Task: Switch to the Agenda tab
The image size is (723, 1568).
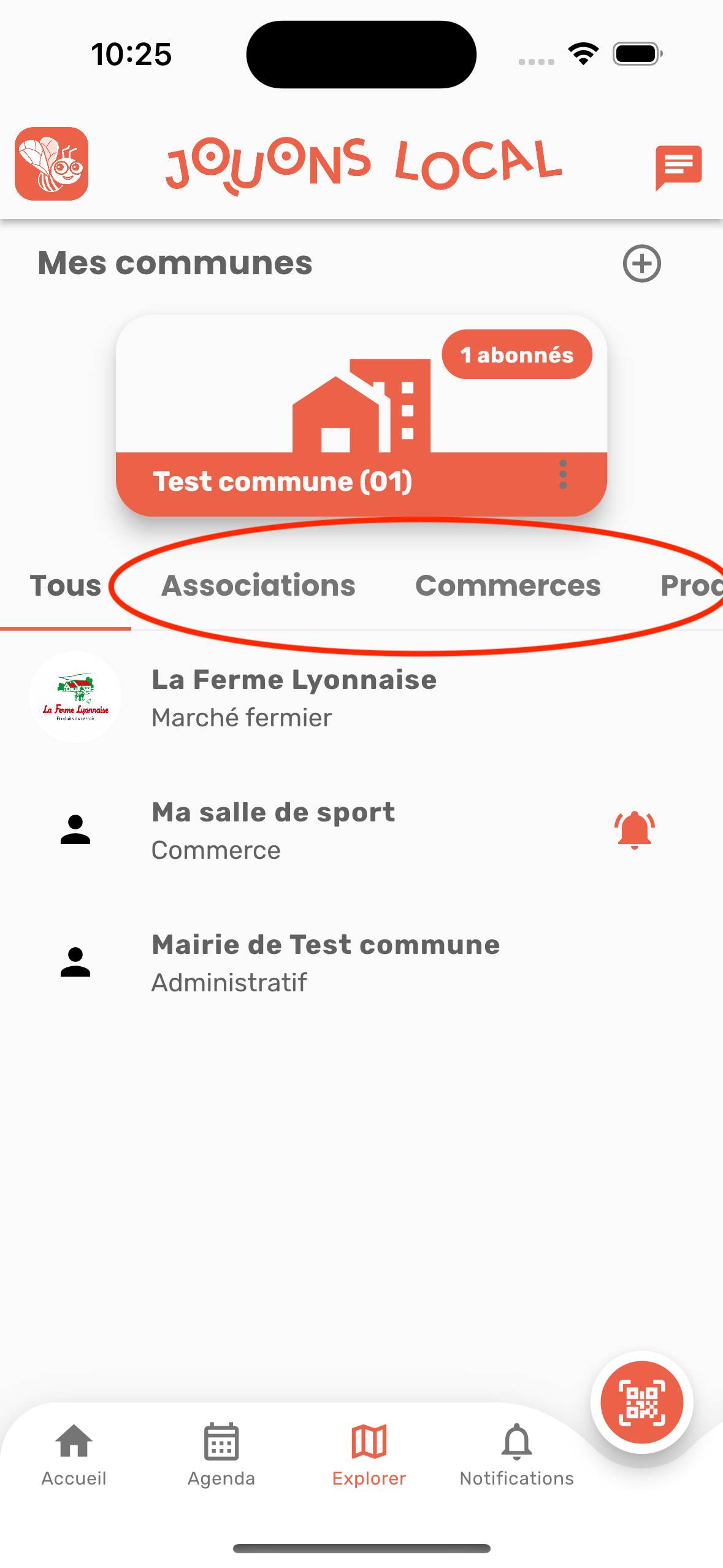Action: [221, 1455]
